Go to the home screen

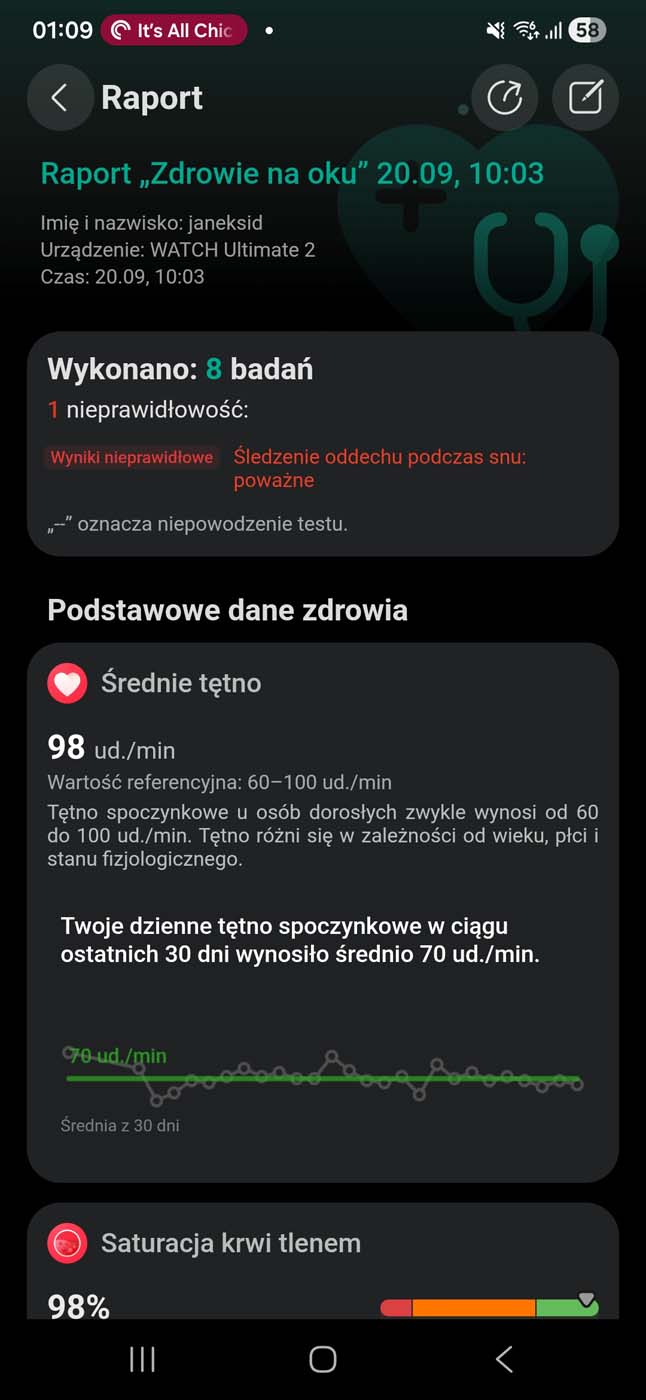322,1358
